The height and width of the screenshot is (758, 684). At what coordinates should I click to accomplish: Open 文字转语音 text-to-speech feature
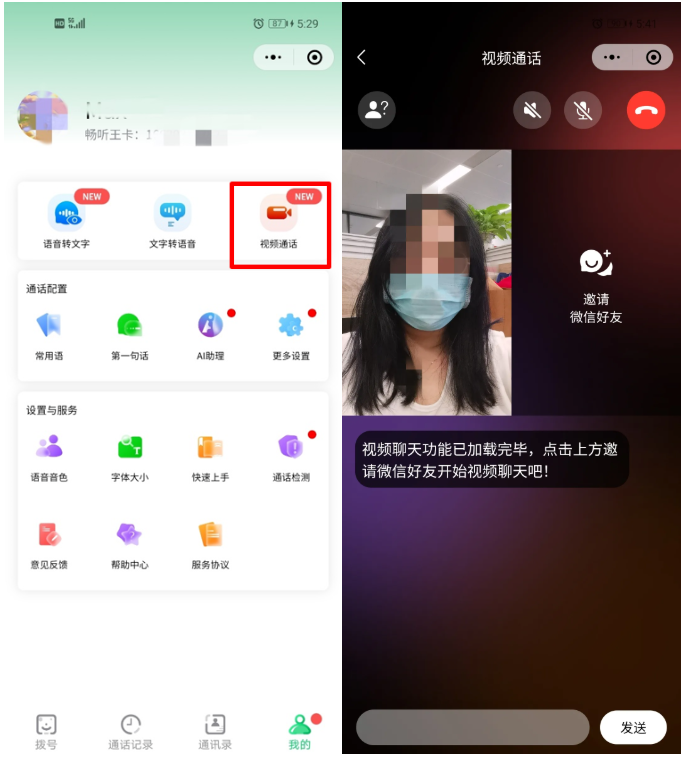tap(172, 221)
